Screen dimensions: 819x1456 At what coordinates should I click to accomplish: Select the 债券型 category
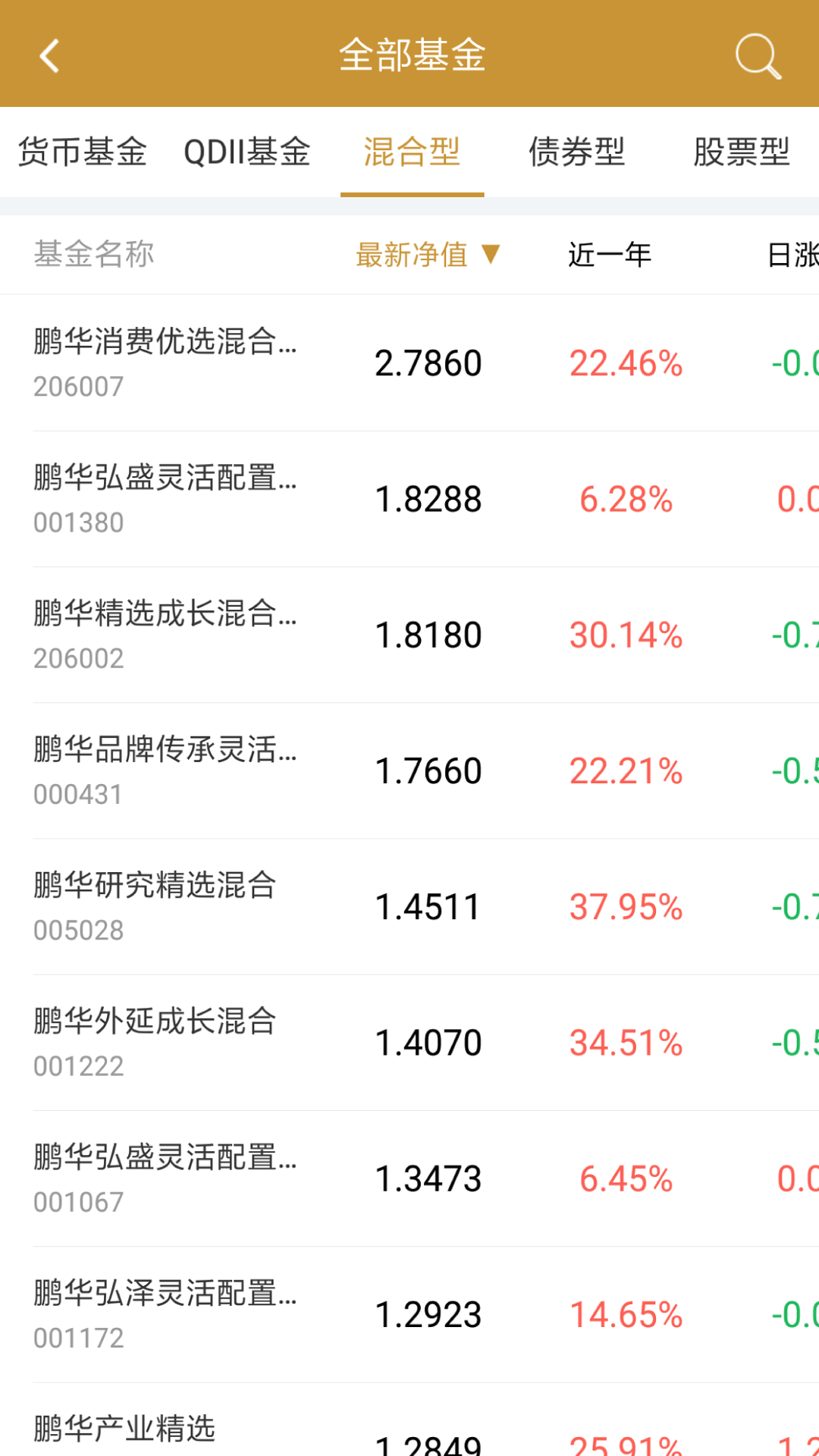pyautogui.click(x=576, y=152)
